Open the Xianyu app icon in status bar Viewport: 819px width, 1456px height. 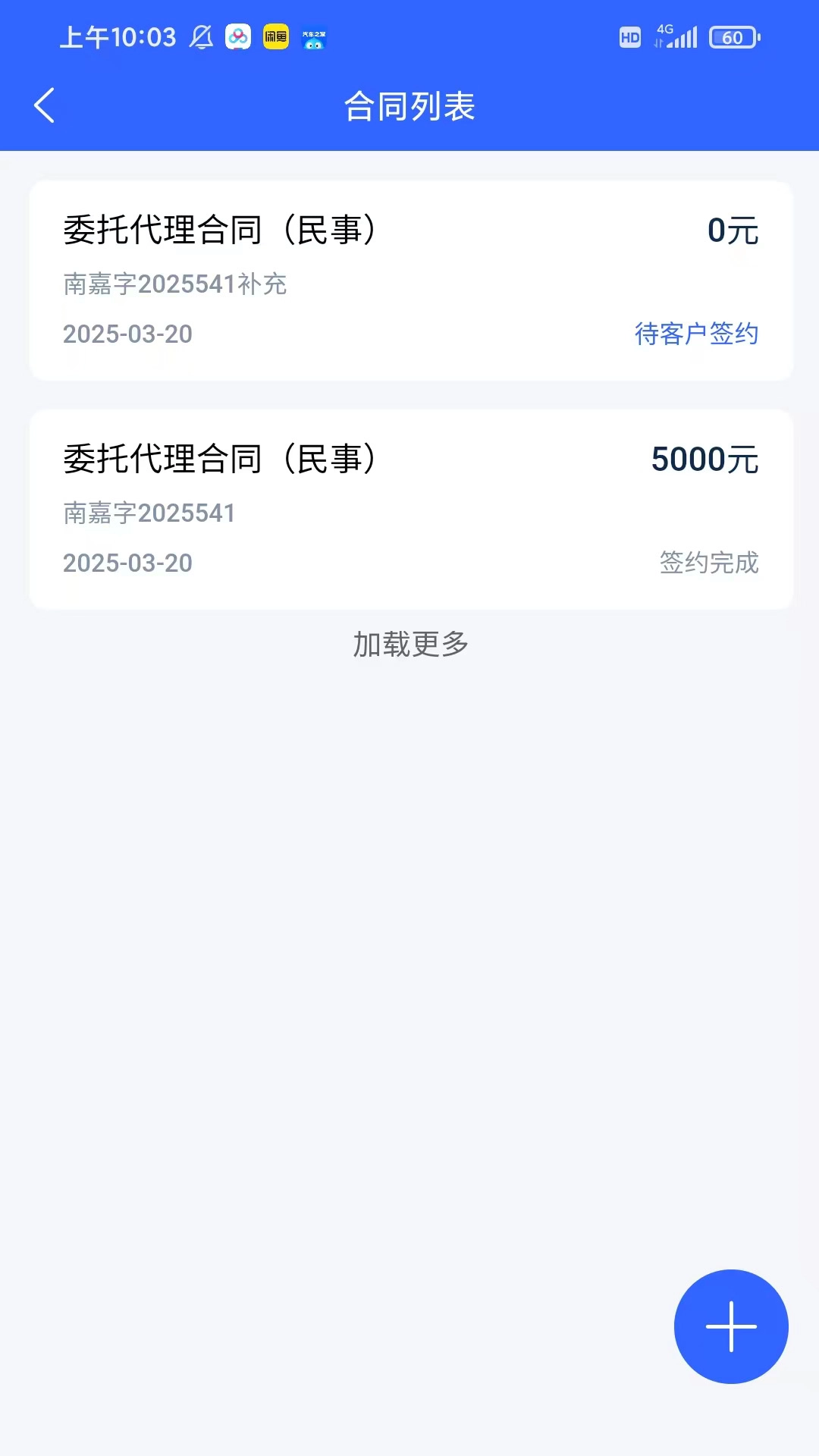coord(274,36)
